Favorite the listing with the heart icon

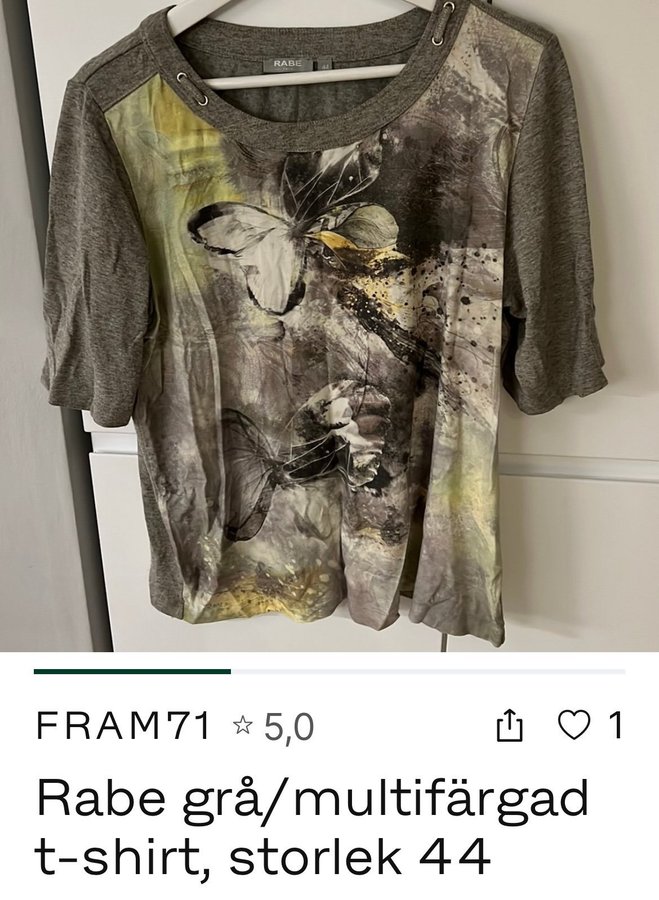(574, 726)
